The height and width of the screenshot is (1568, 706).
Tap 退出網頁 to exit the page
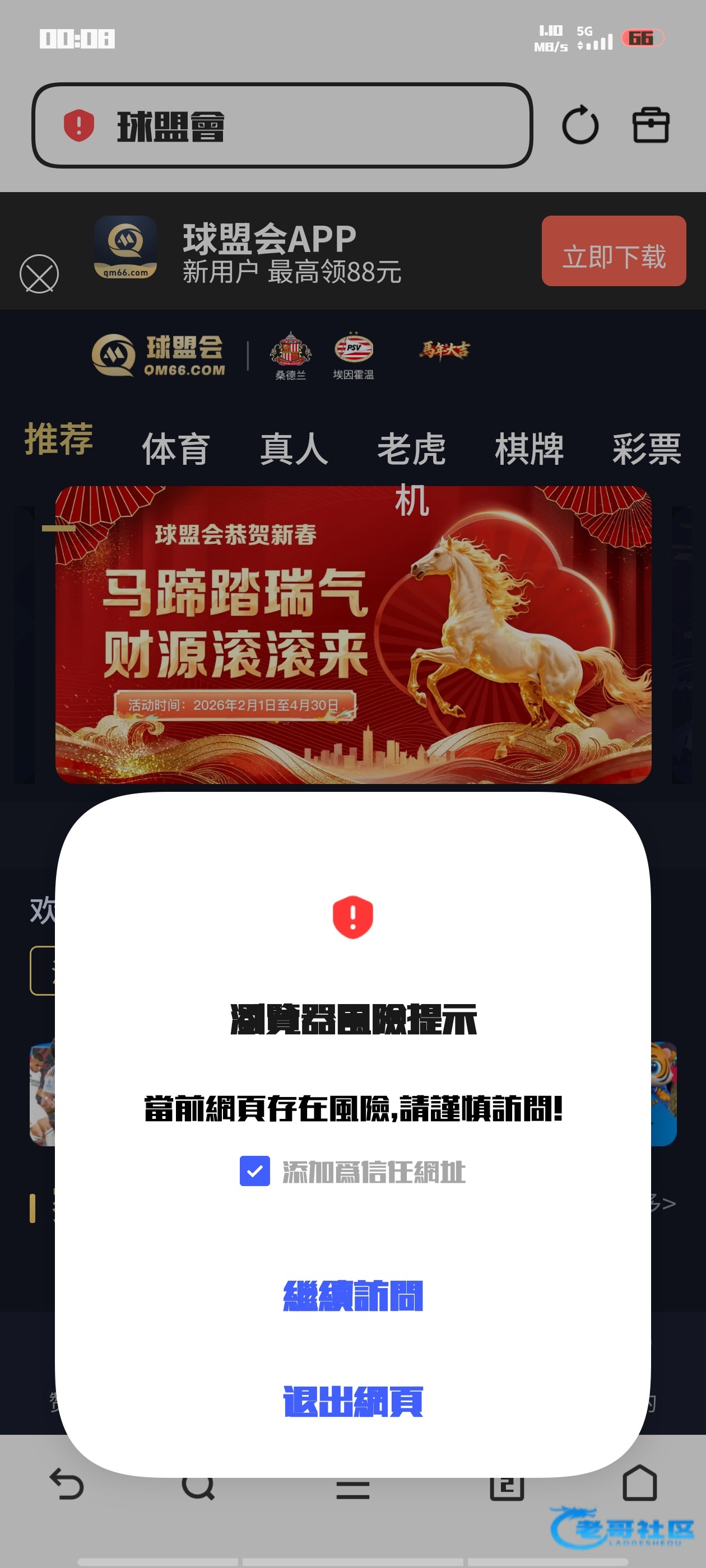352,1401
